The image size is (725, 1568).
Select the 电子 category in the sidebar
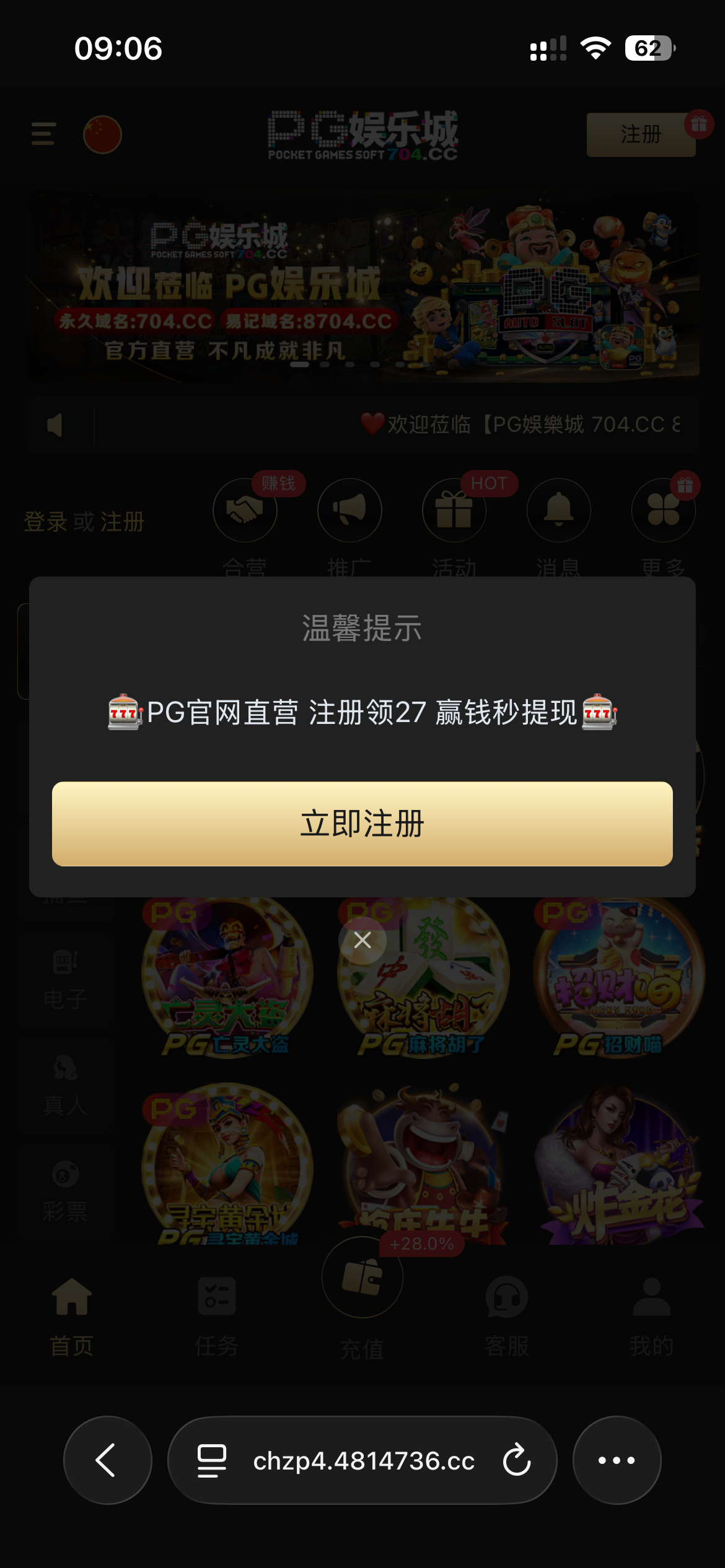(x=64, y=978)
